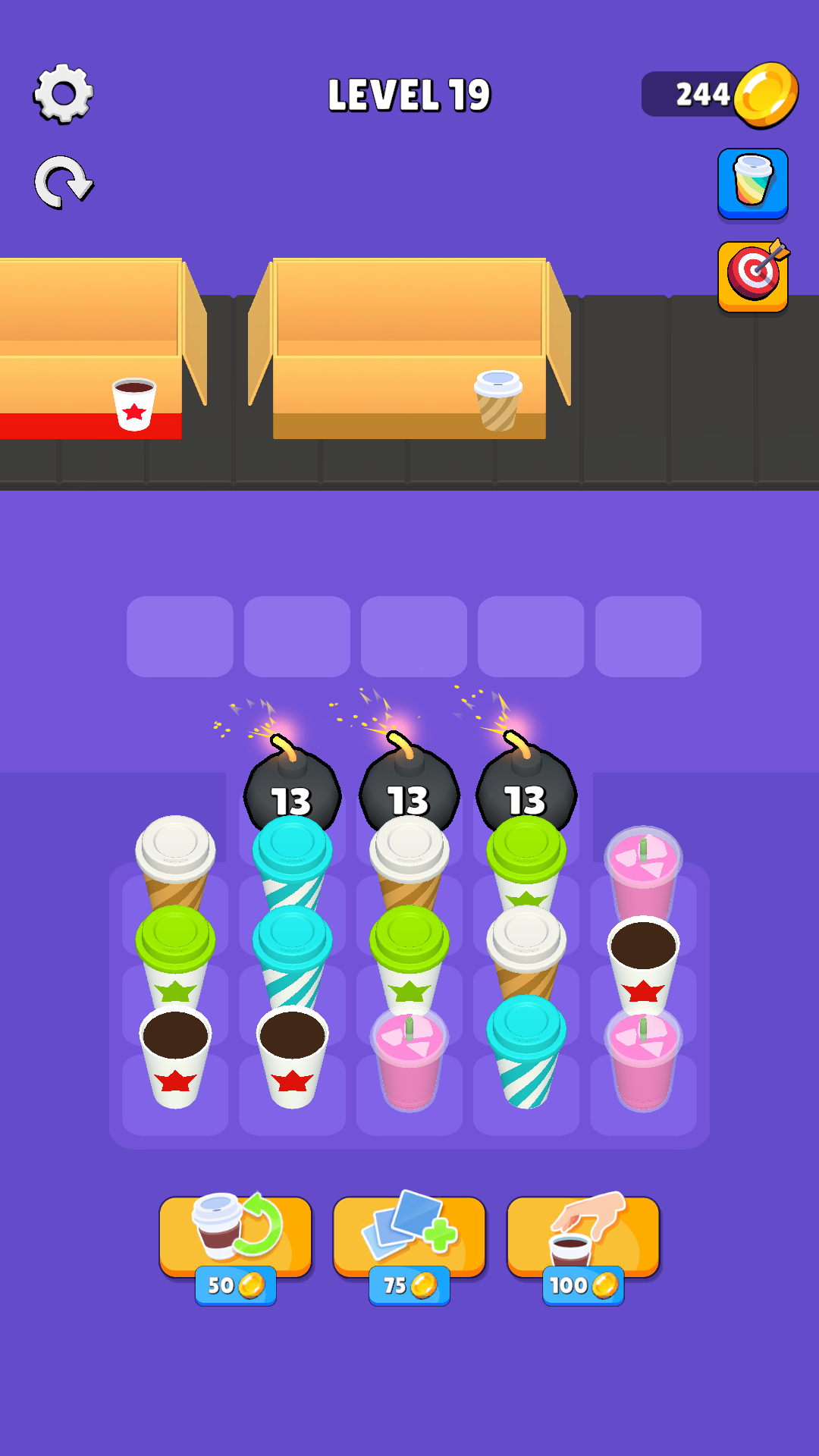The width and height of the screenshot is (819, 1456).
Task: Tap the LEVEL 19 title text
Action: [x=409, y=94]
